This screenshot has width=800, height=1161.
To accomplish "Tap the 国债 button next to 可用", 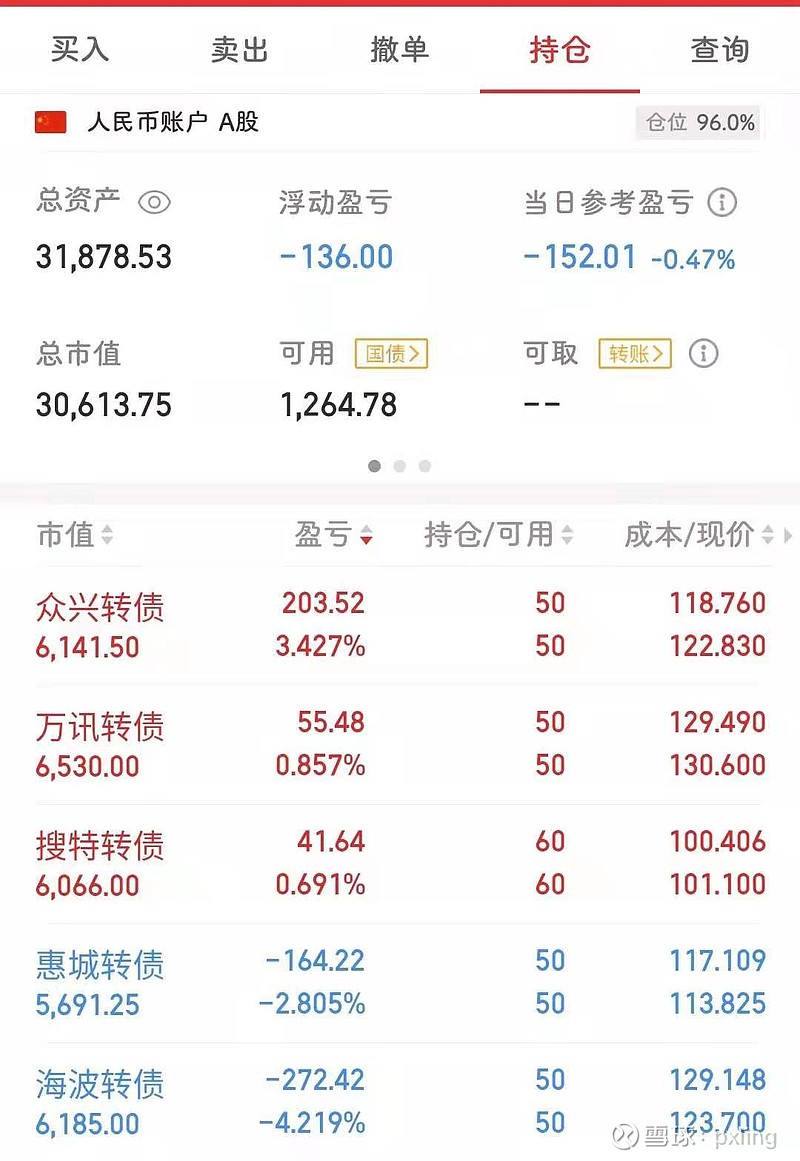I will (392, 353).
